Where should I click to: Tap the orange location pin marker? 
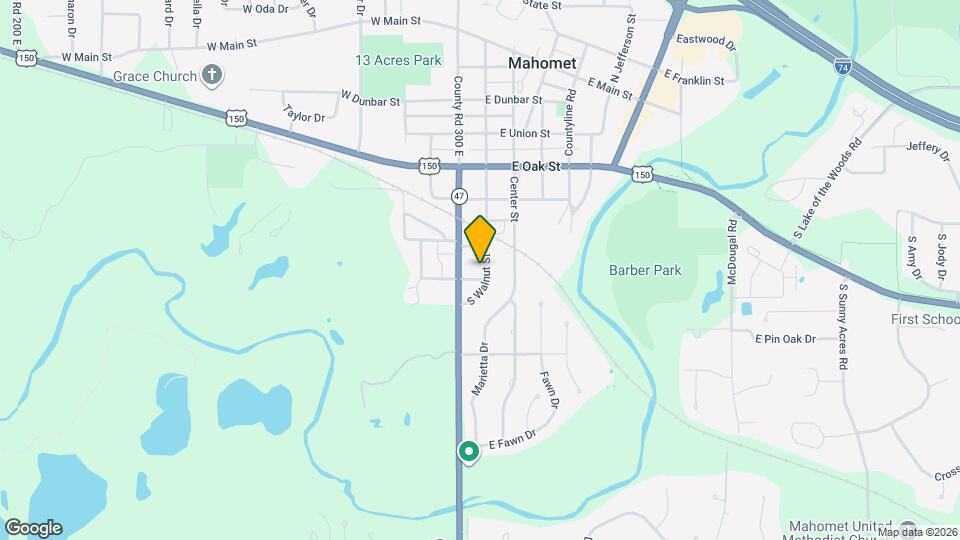480,239
